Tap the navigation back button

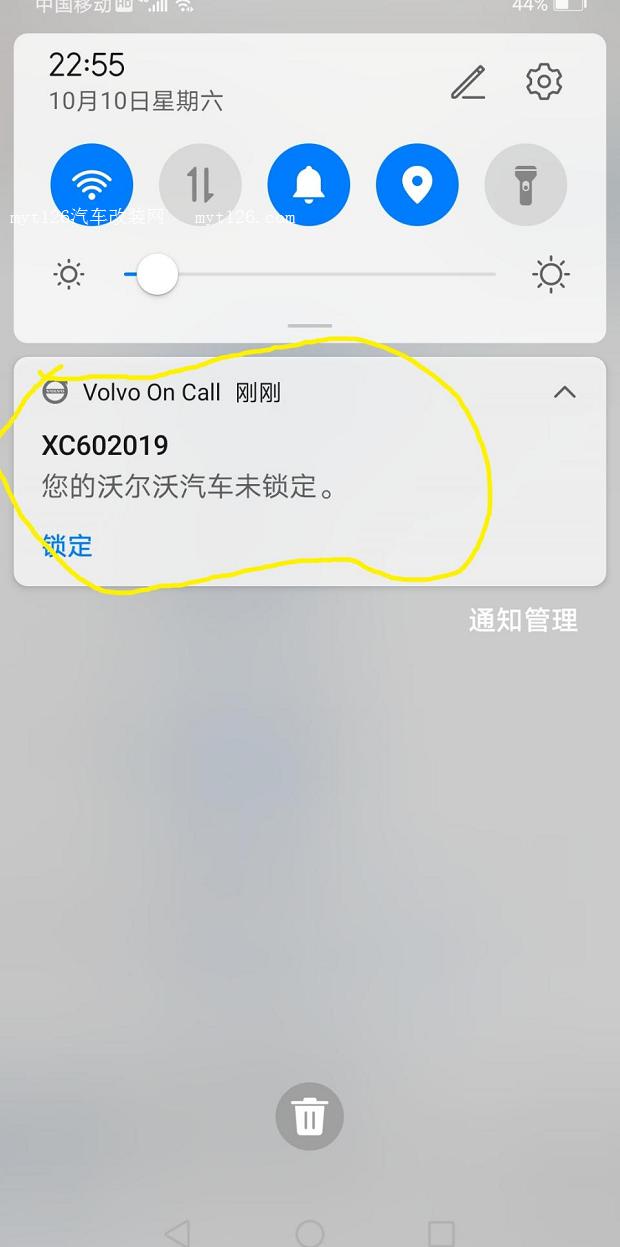(177, 1233)
